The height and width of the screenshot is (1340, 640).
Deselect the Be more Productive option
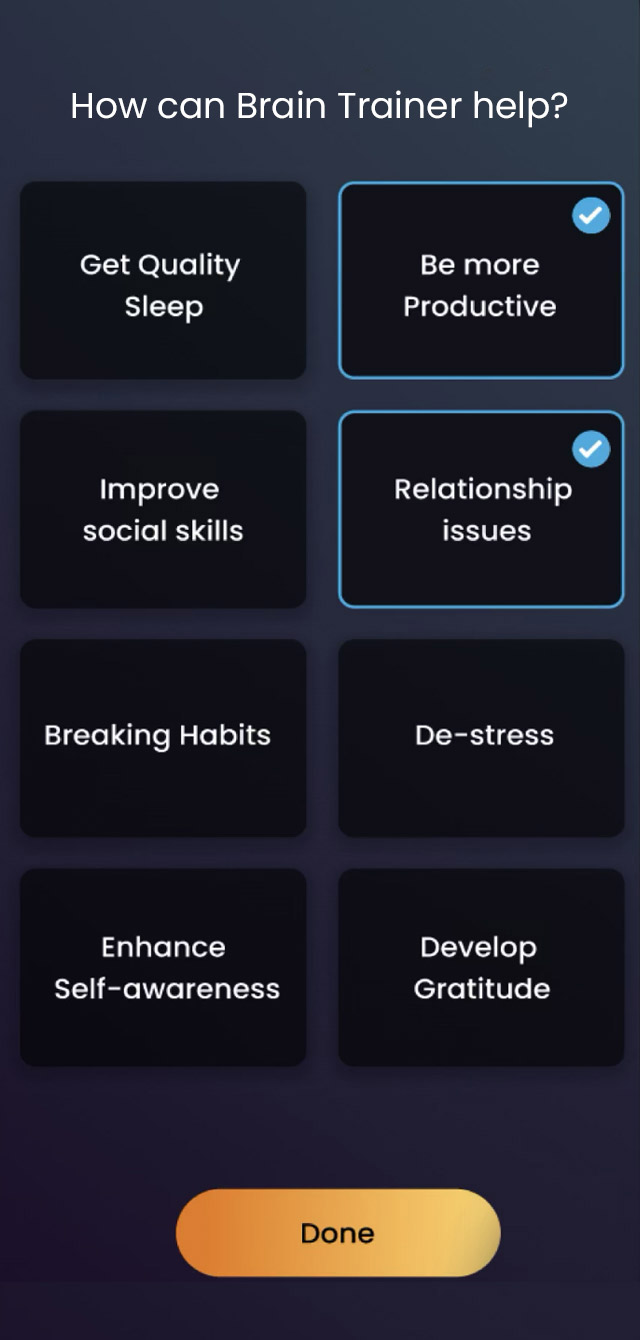(x=481, y=281)
